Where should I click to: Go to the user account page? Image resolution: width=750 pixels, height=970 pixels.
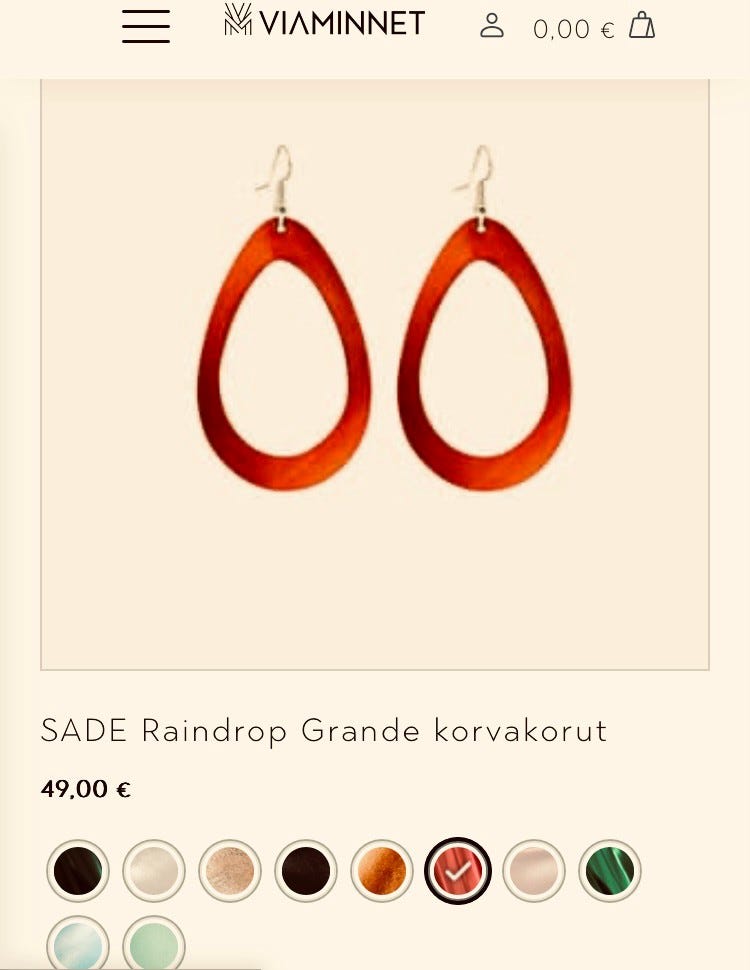492,26
